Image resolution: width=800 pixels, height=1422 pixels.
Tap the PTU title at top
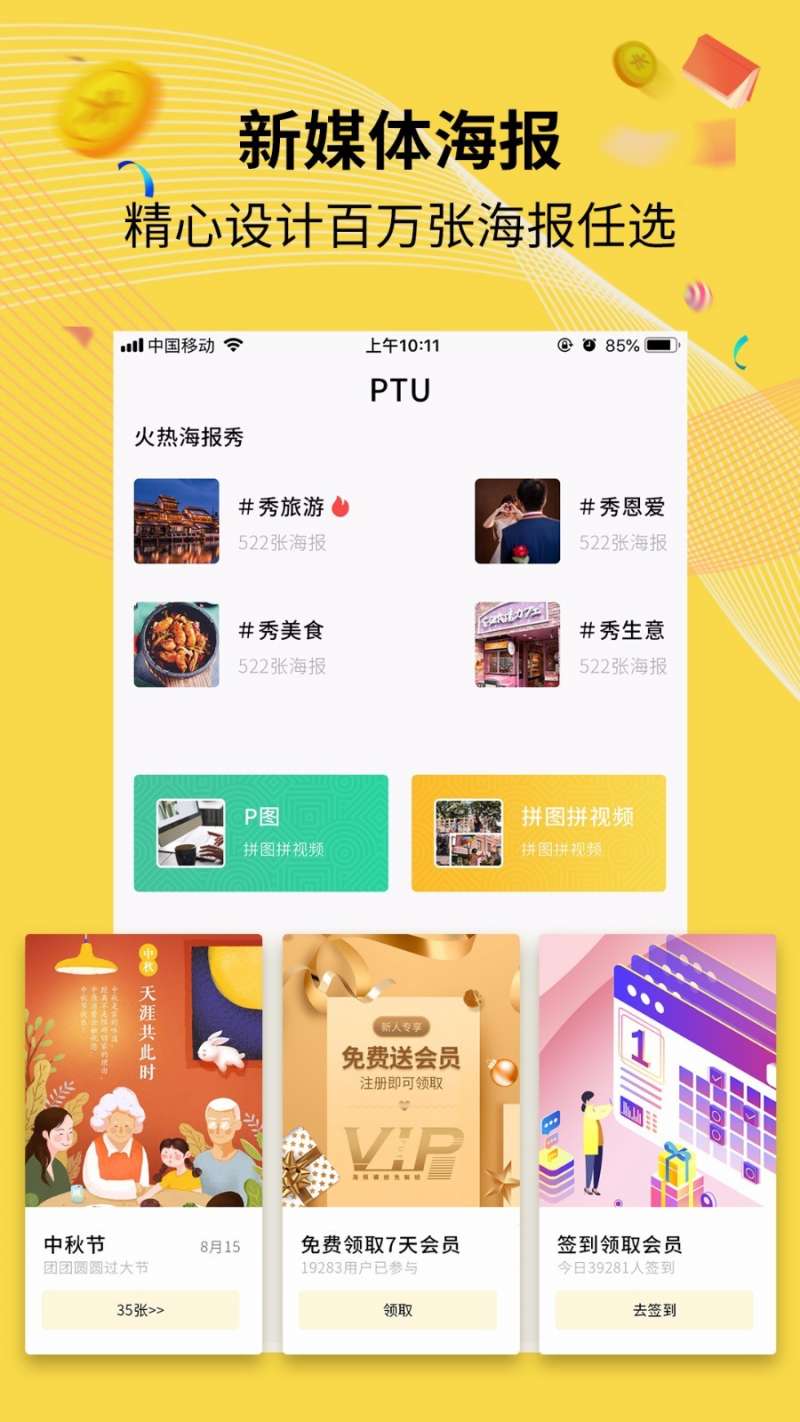(399, 392)
